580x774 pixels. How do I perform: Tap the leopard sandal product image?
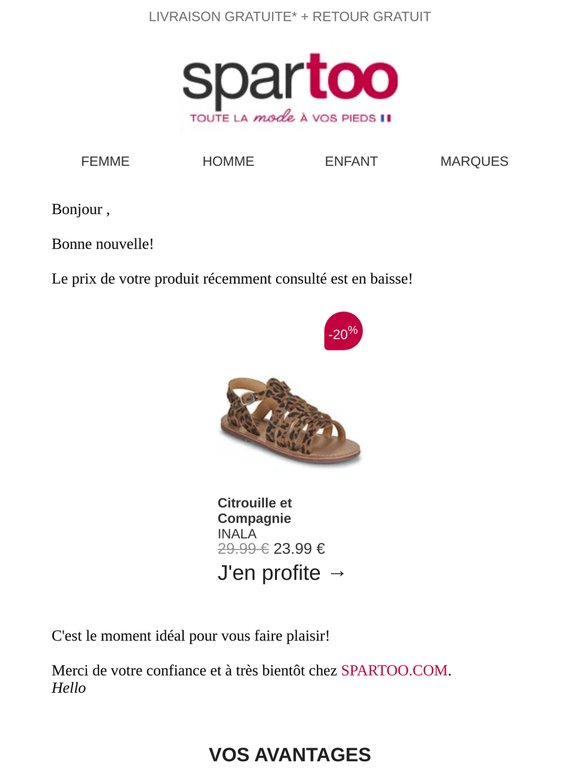pos(290,421)
